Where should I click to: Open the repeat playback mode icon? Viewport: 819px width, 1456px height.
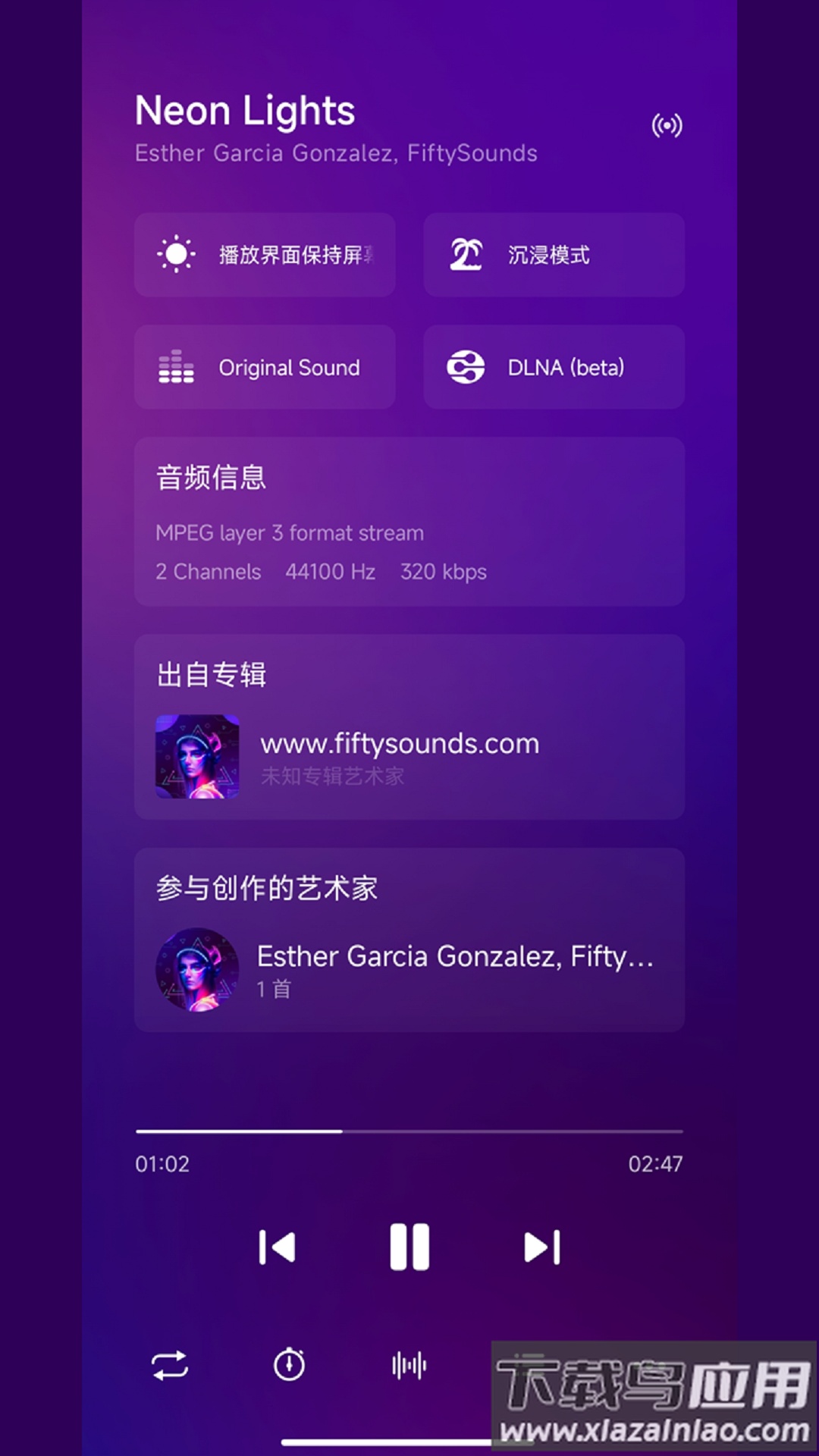(x=171, y=1365)
